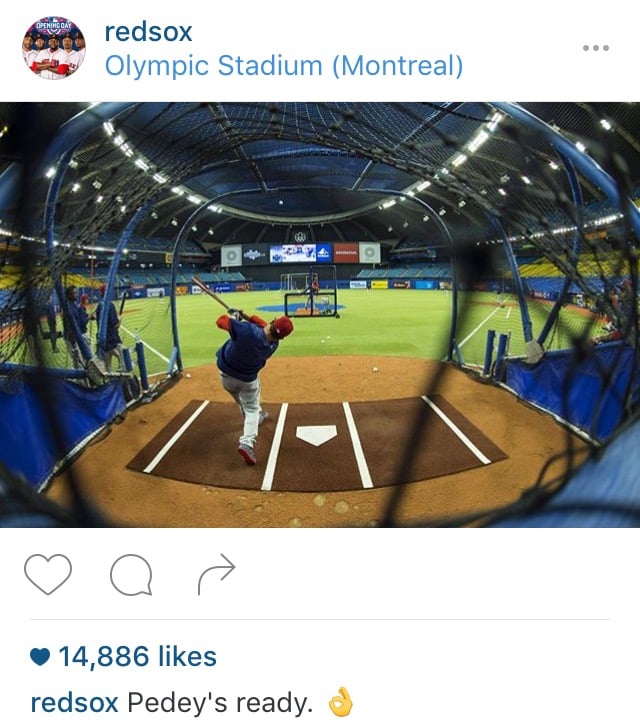Comment on the redsox post
This screenshot has width=640, height=722.
[x=131, y=574]
